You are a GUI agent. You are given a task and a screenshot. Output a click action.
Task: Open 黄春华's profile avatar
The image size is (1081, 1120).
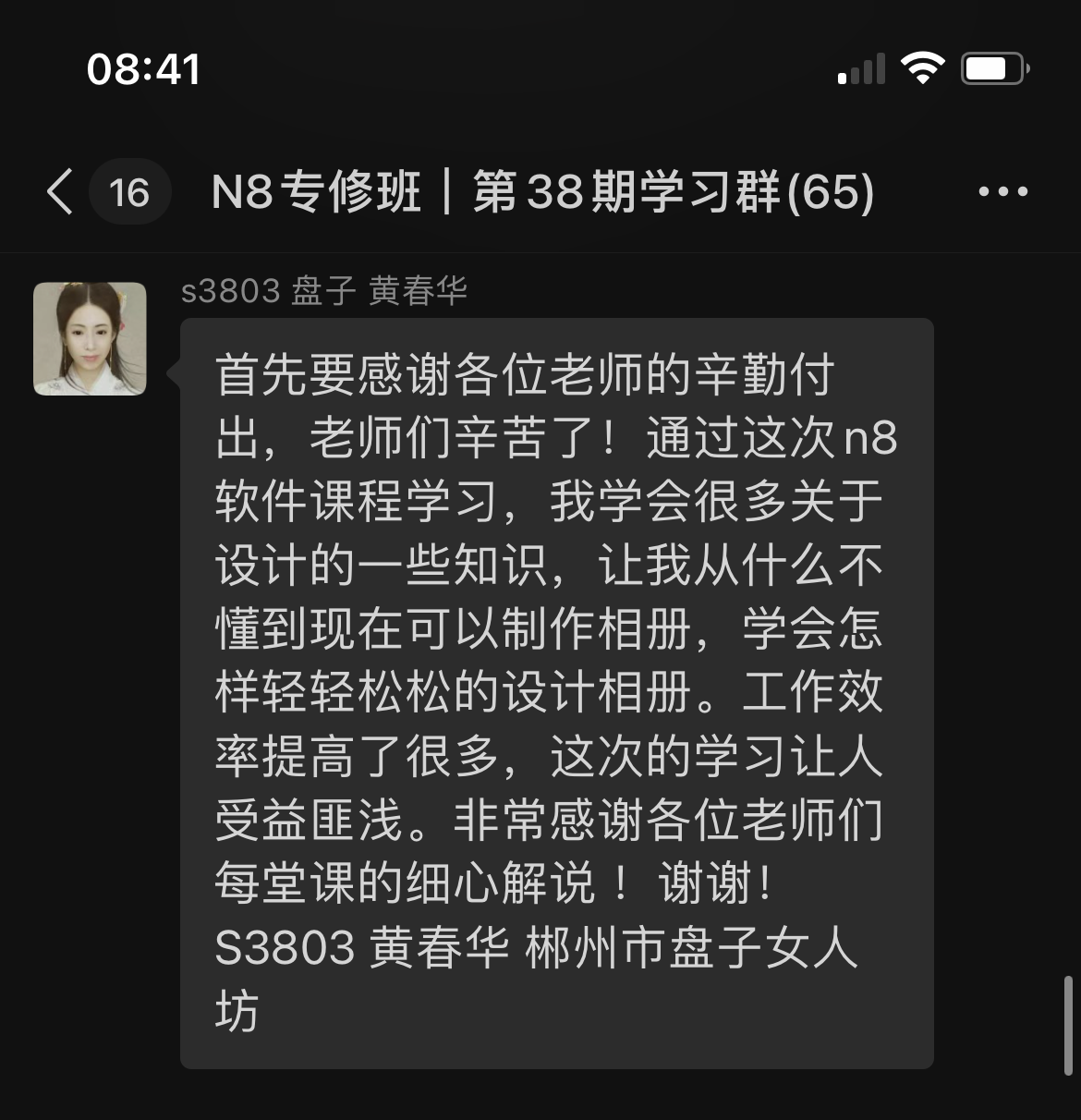90,339
